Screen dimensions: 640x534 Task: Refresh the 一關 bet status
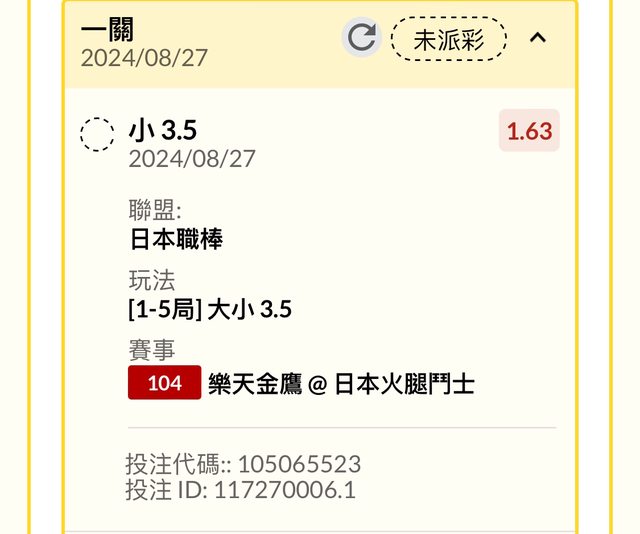(361, 39)
